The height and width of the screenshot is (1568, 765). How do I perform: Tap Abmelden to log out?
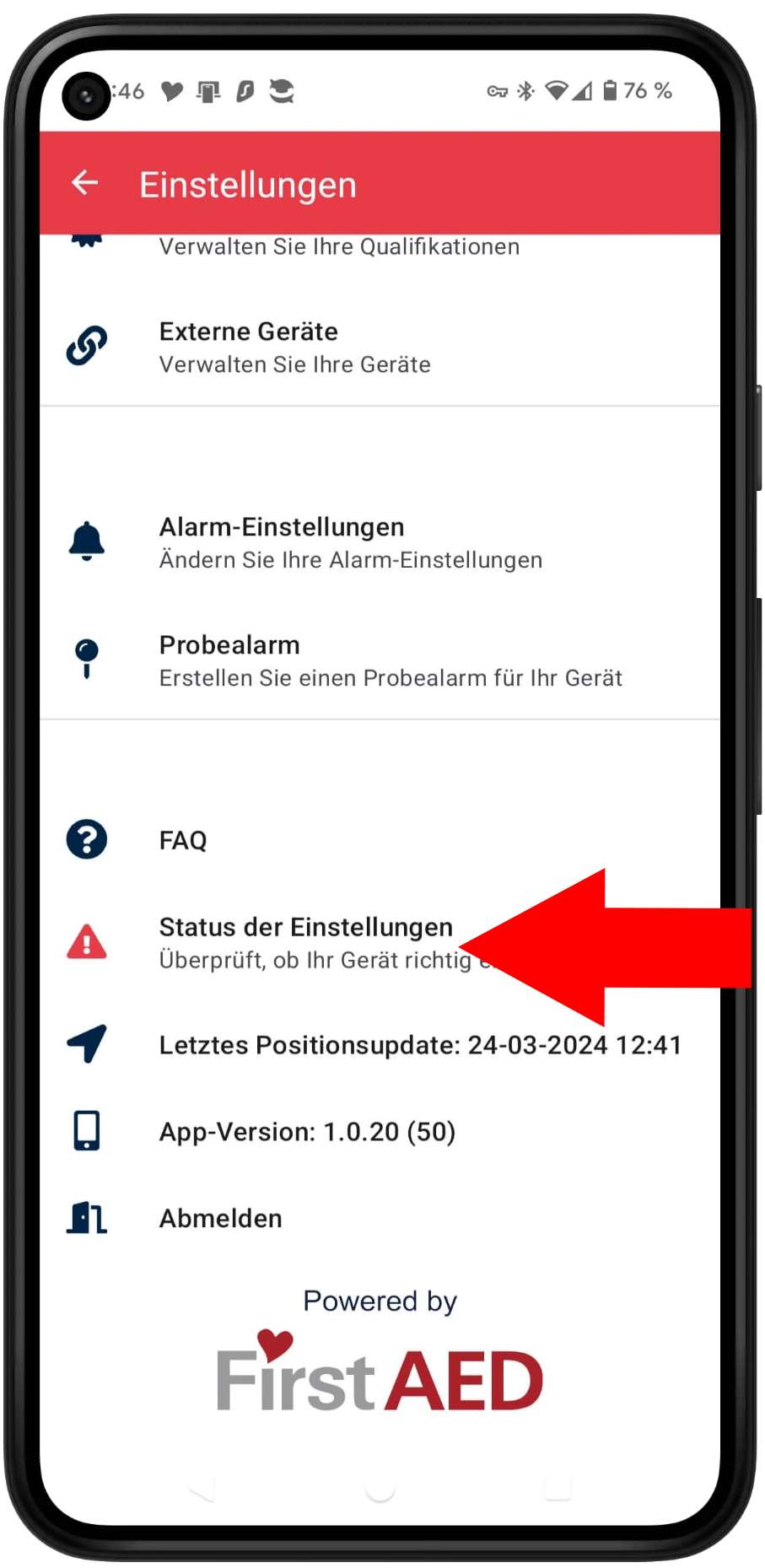(380, 1217)
